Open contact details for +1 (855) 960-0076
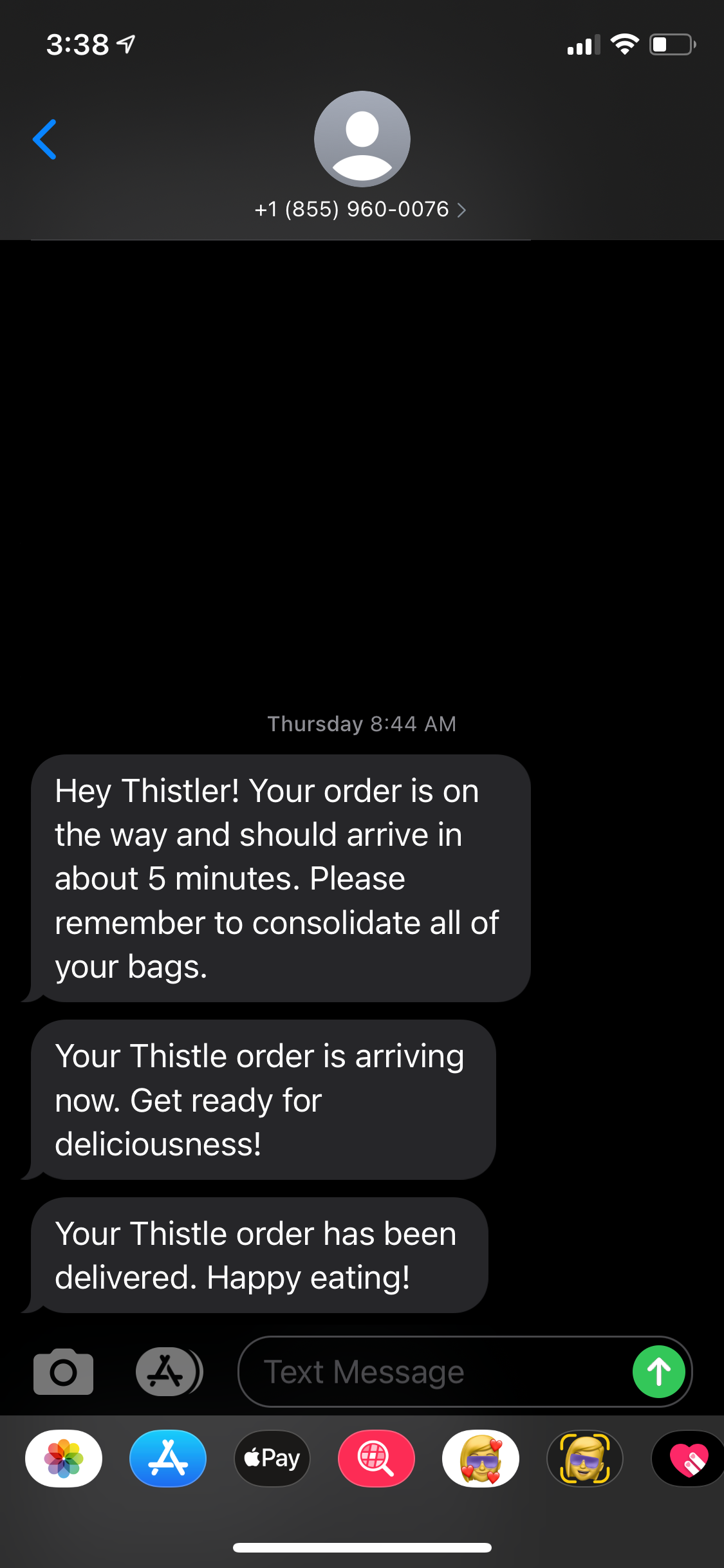Image resolution: width=724 pixels, height=1568 pixels. click(360, 209)
